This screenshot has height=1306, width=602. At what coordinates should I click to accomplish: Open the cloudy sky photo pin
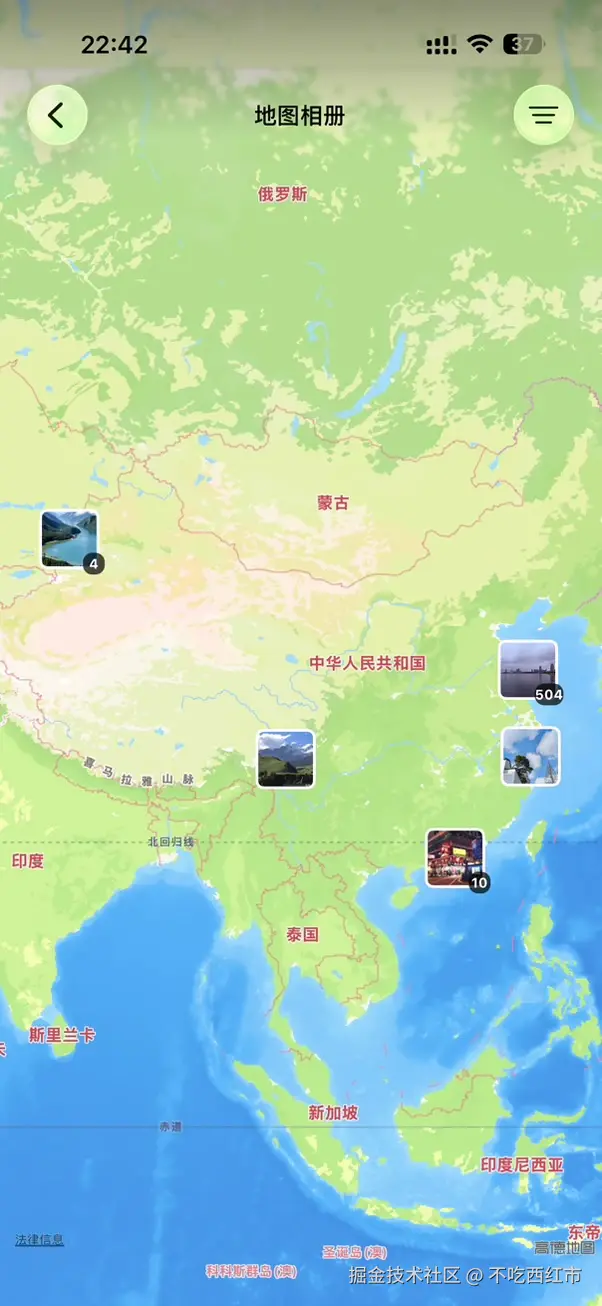(530, 756)
